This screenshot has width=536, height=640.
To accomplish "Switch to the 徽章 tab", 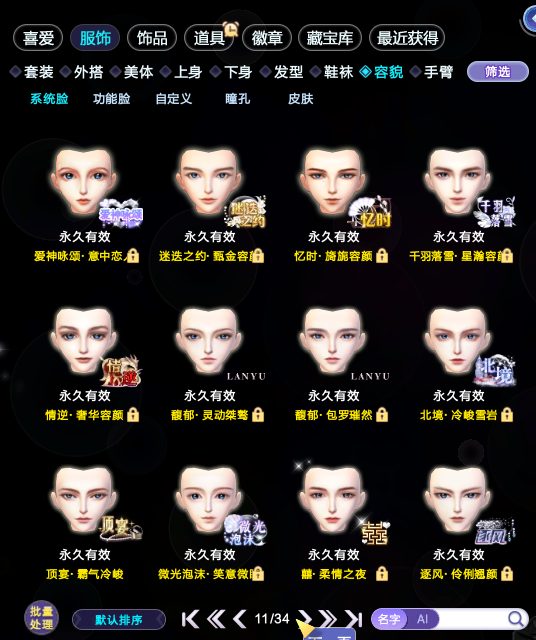I will 267,38.
